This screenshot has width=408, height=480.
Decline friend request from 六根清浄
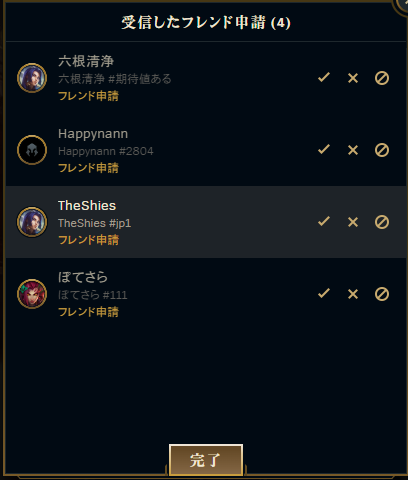(353, 78)
